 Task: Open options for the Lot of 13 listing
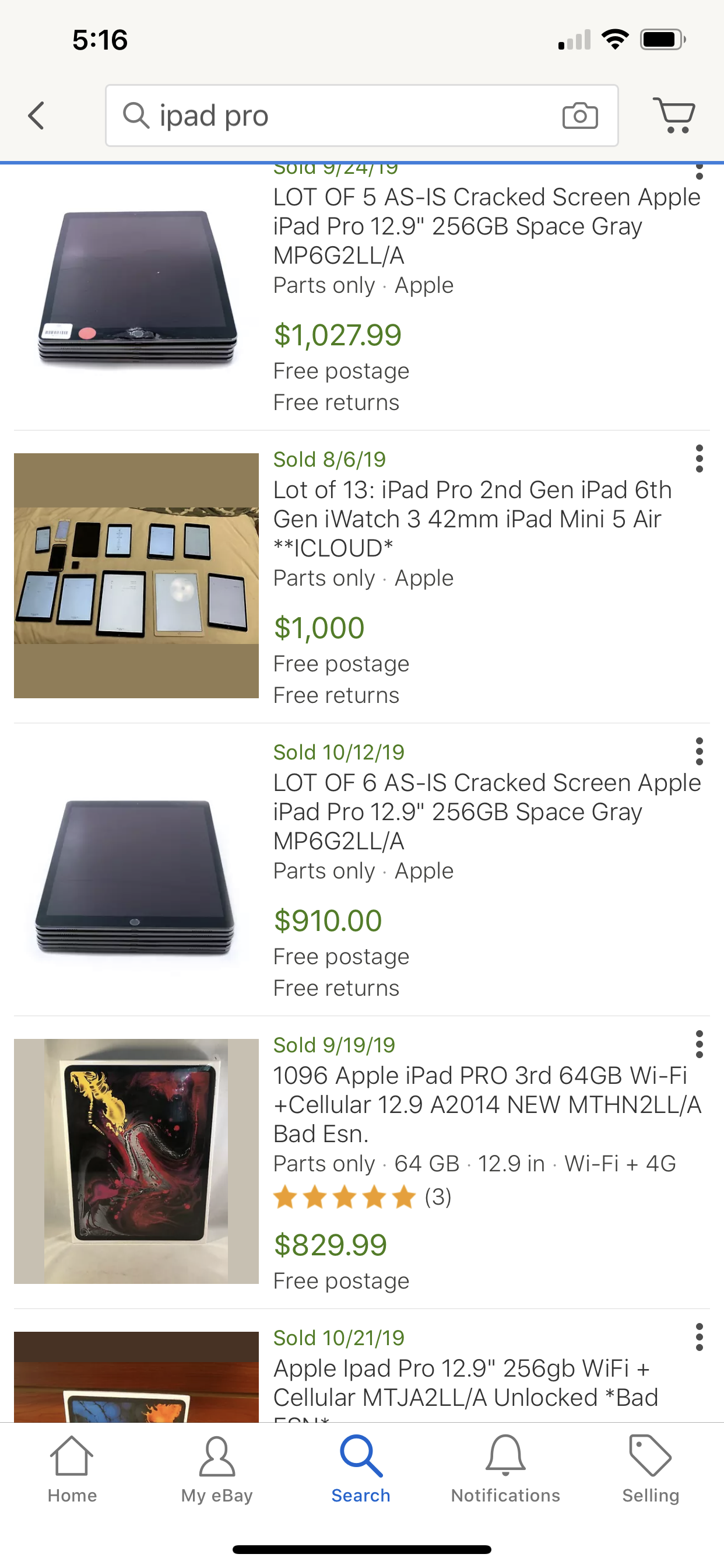click(x=699, y=459)
